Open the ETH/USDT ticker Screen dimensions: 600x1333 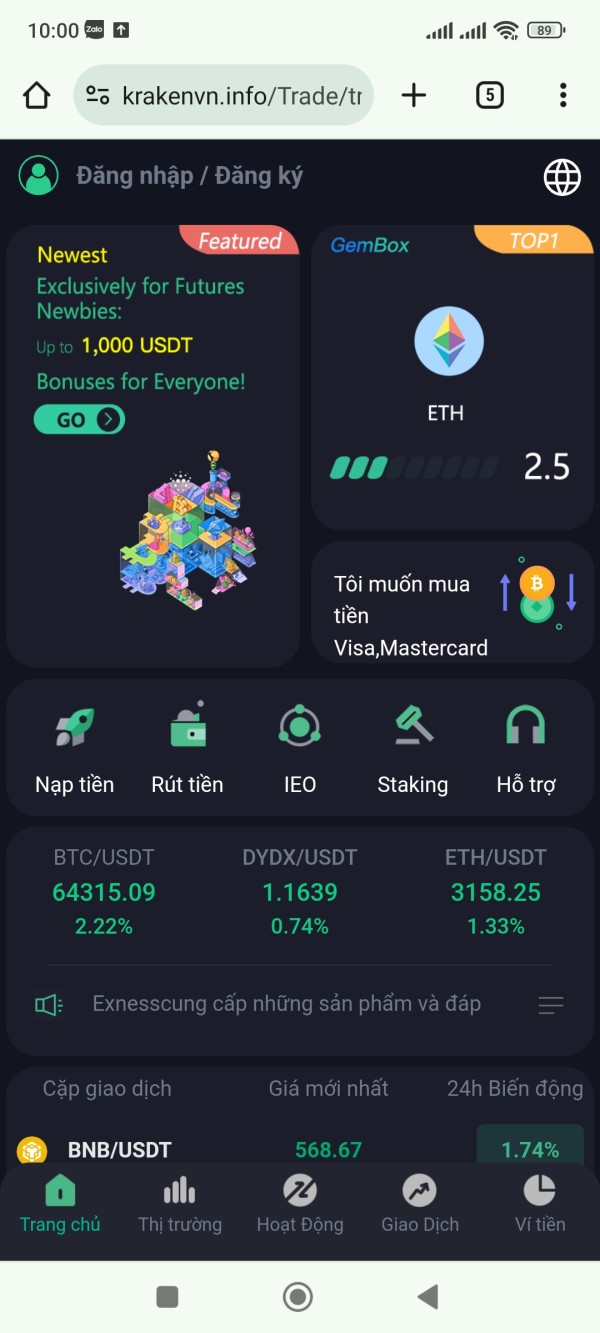tap(496, 892)
